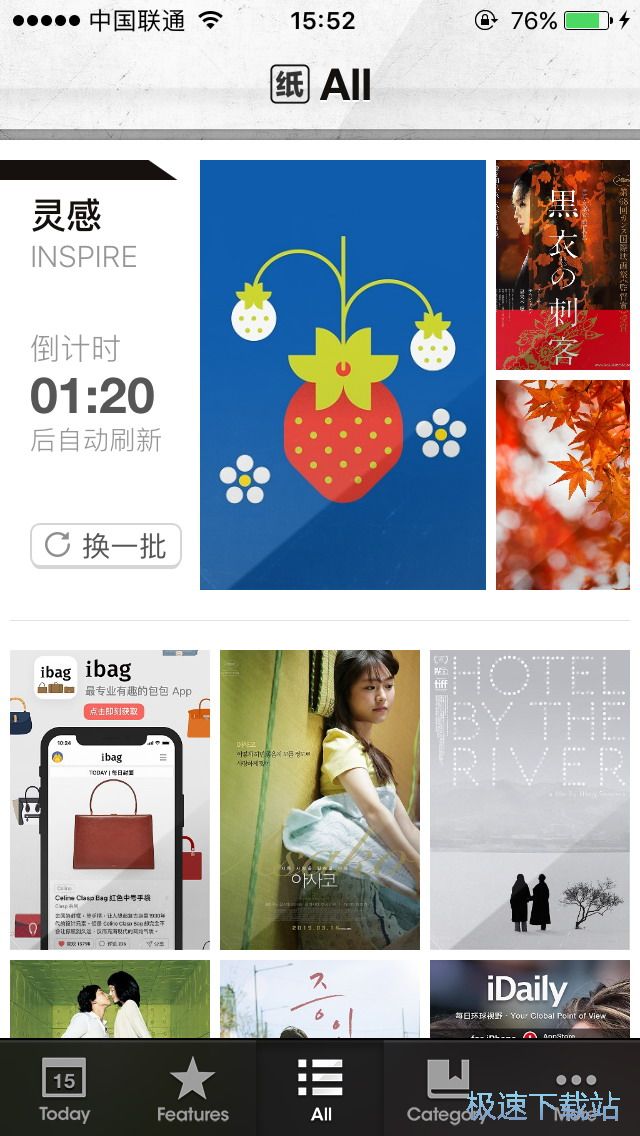Image resolution: width=640 pixels, height=1136 pixels.
Task: Go to the Features tab
Action: pyautogui.click(x=192, y=1090)
